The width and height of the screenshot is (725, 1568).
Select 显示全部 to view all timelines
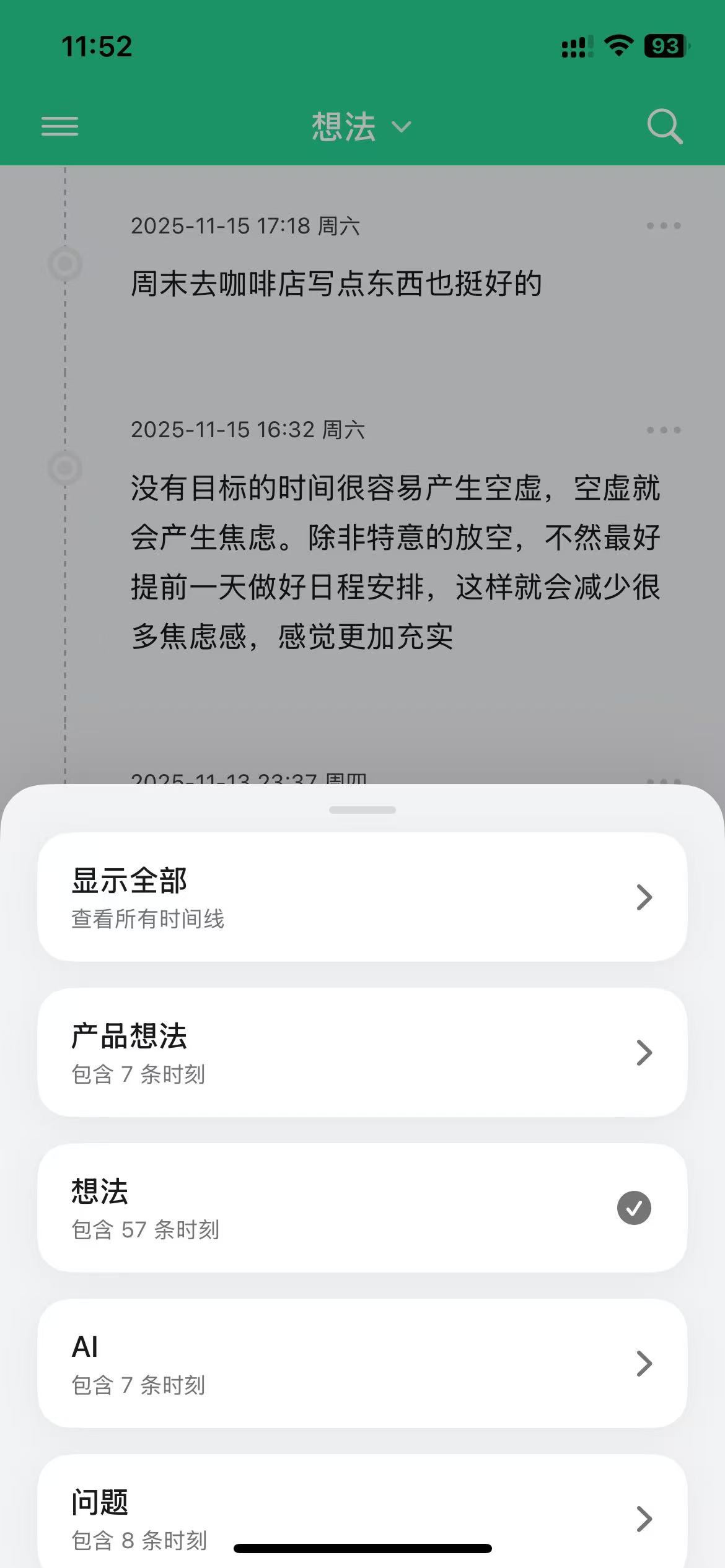coord(362,897)
